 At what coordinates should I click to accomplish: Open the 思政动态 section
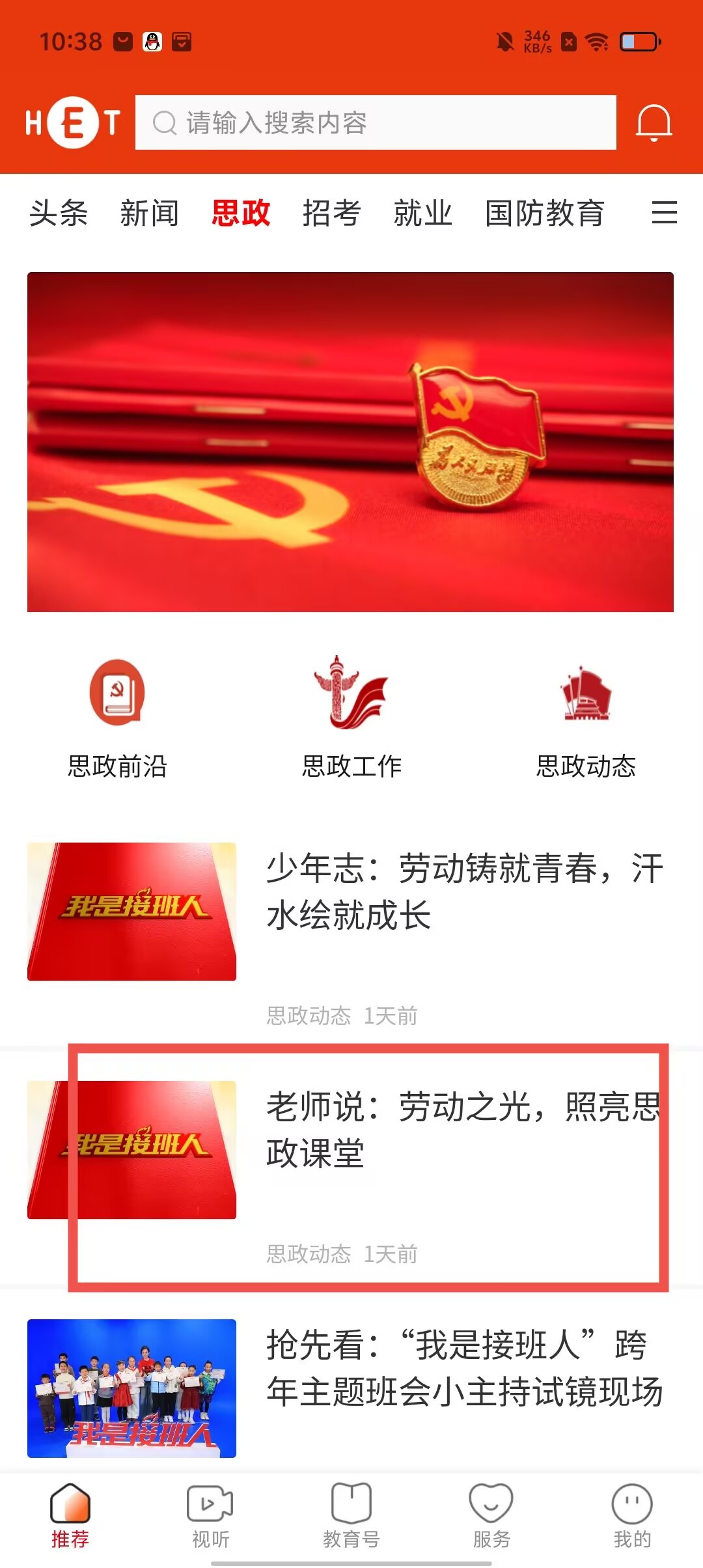pos(586,718)
